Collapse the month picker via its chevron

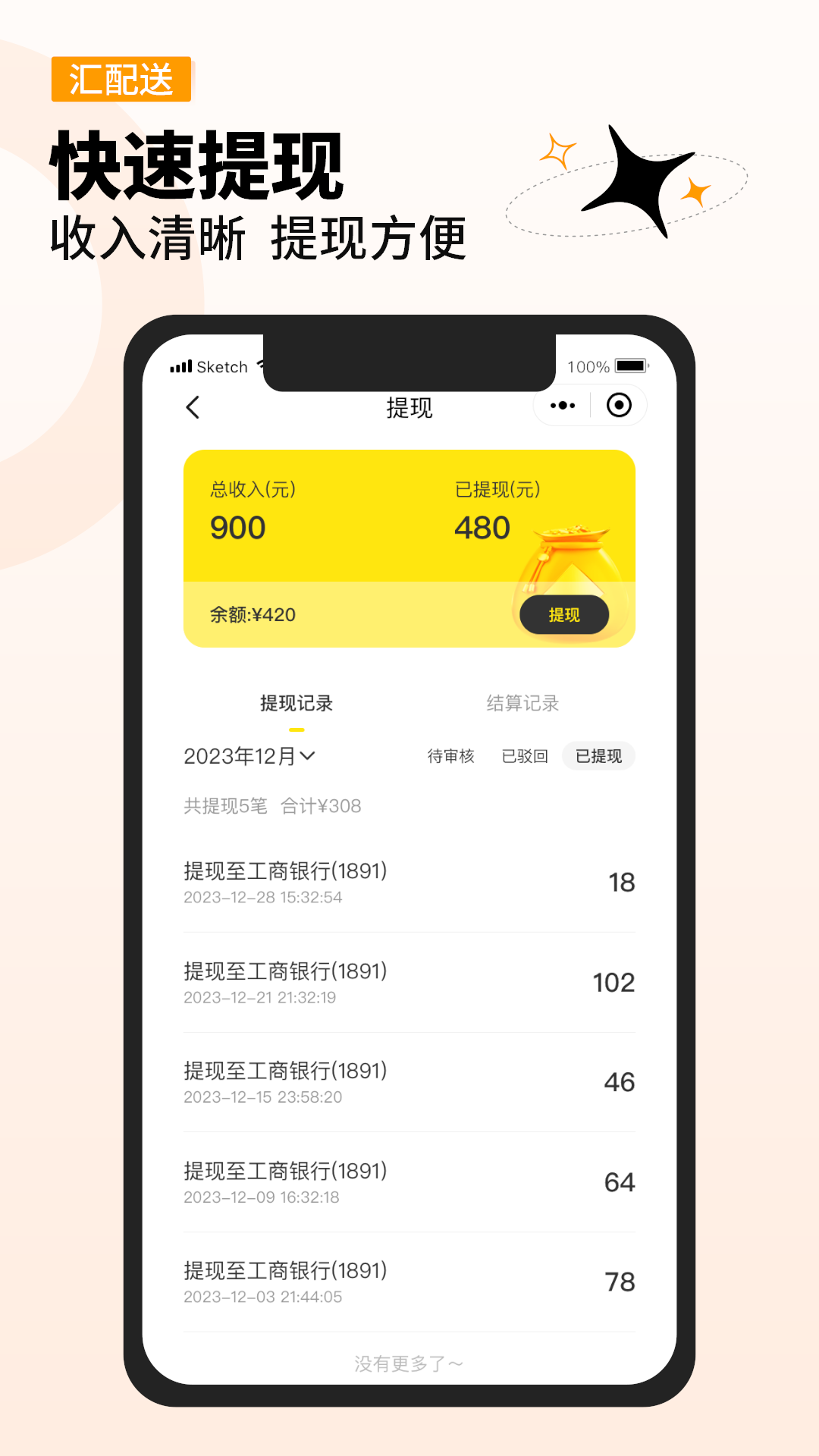tap(309, 756)
